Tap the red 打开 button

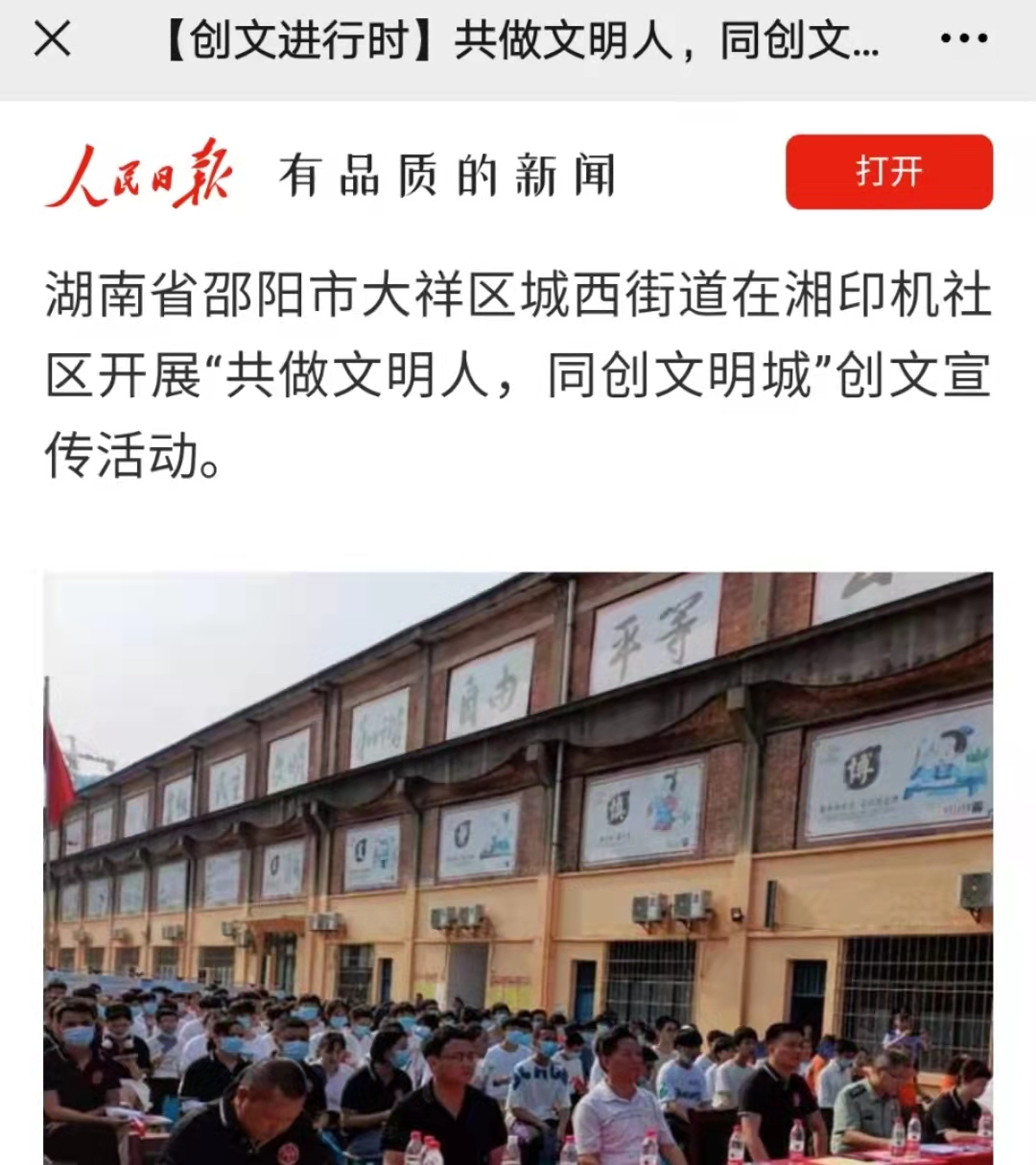[888, 173]
